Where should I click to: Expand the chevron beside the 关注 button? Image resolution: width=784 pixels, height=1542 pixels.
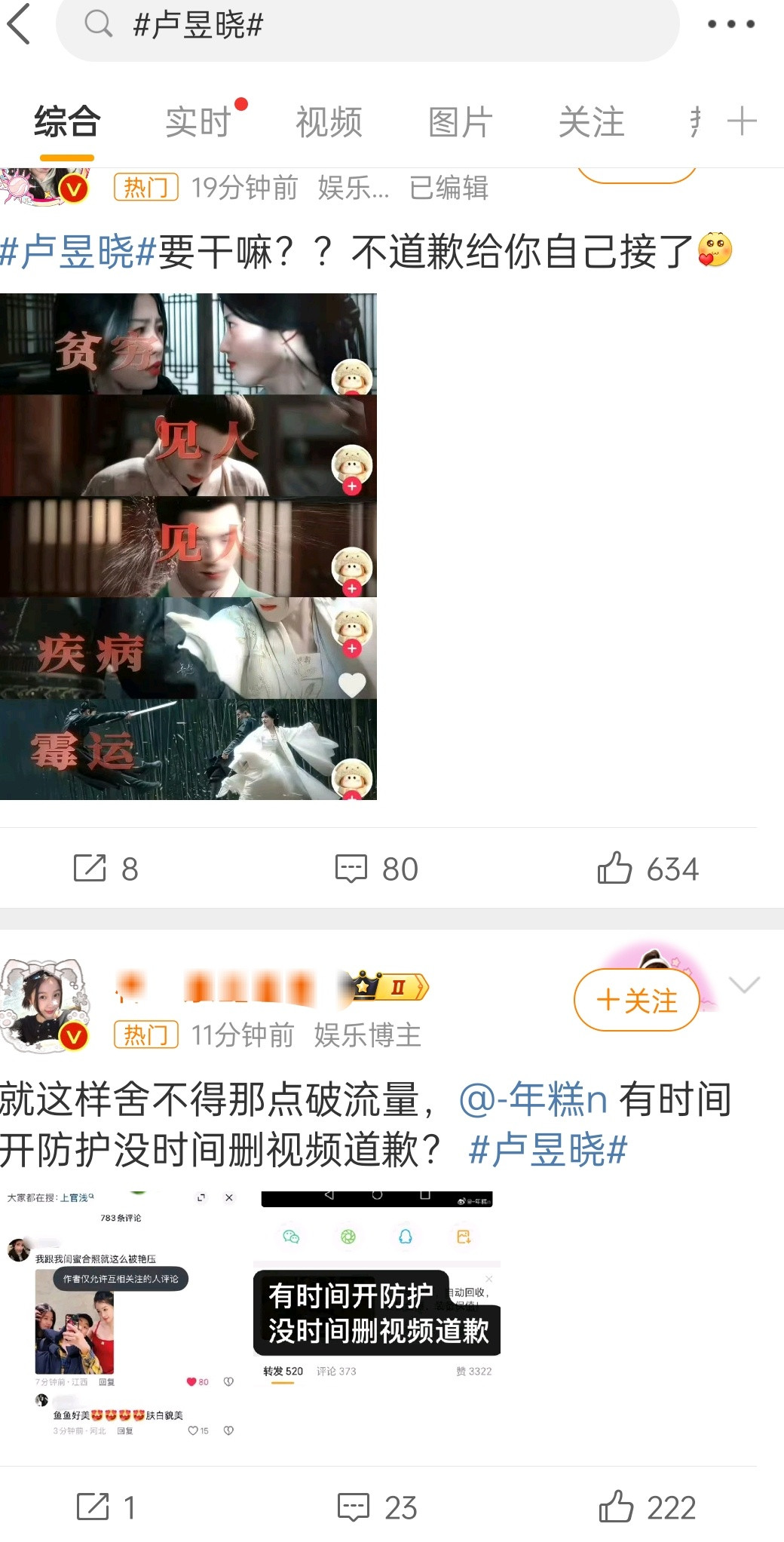(x=745, y=984)
